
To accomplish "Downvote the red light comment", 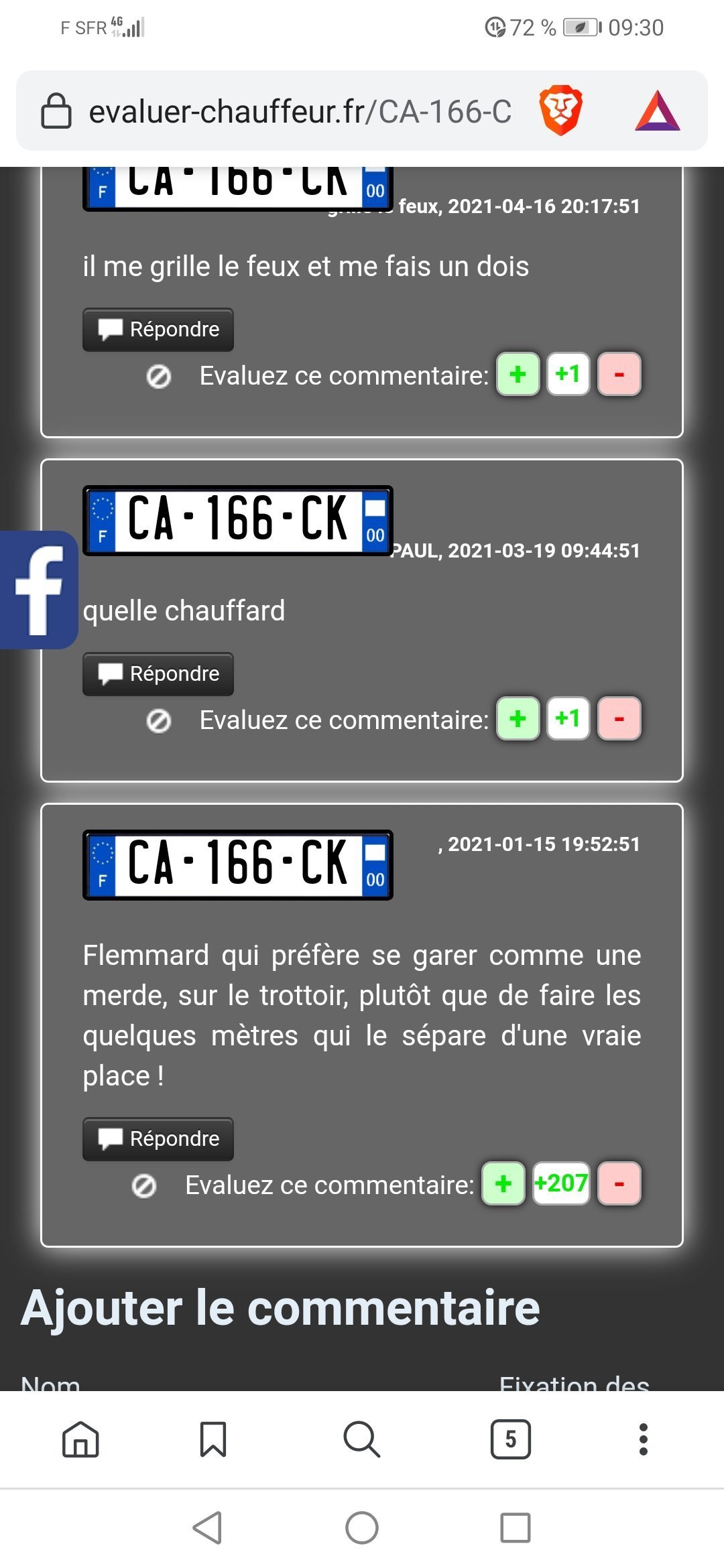I will tap(619, 374).
